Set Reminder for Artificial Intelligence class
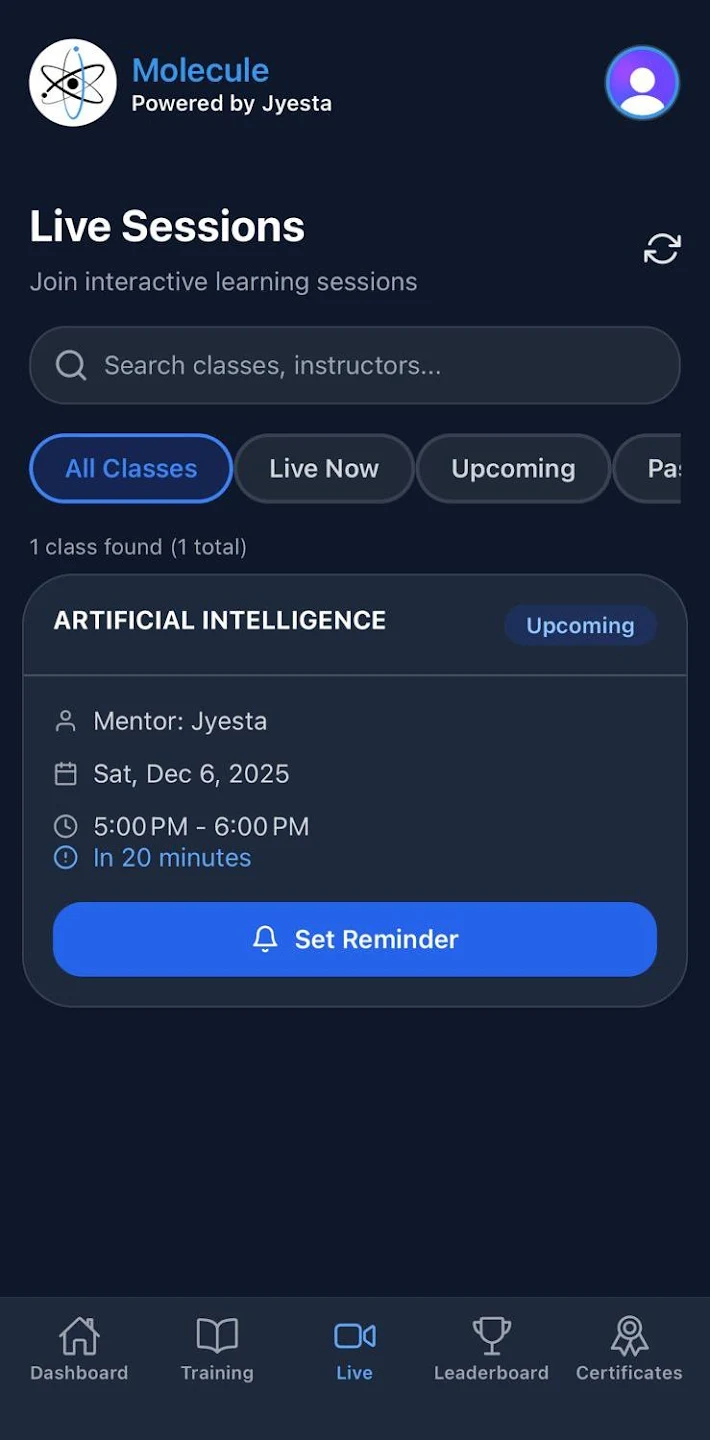This screenshot has height=1440, width=710. coord(355,939)
